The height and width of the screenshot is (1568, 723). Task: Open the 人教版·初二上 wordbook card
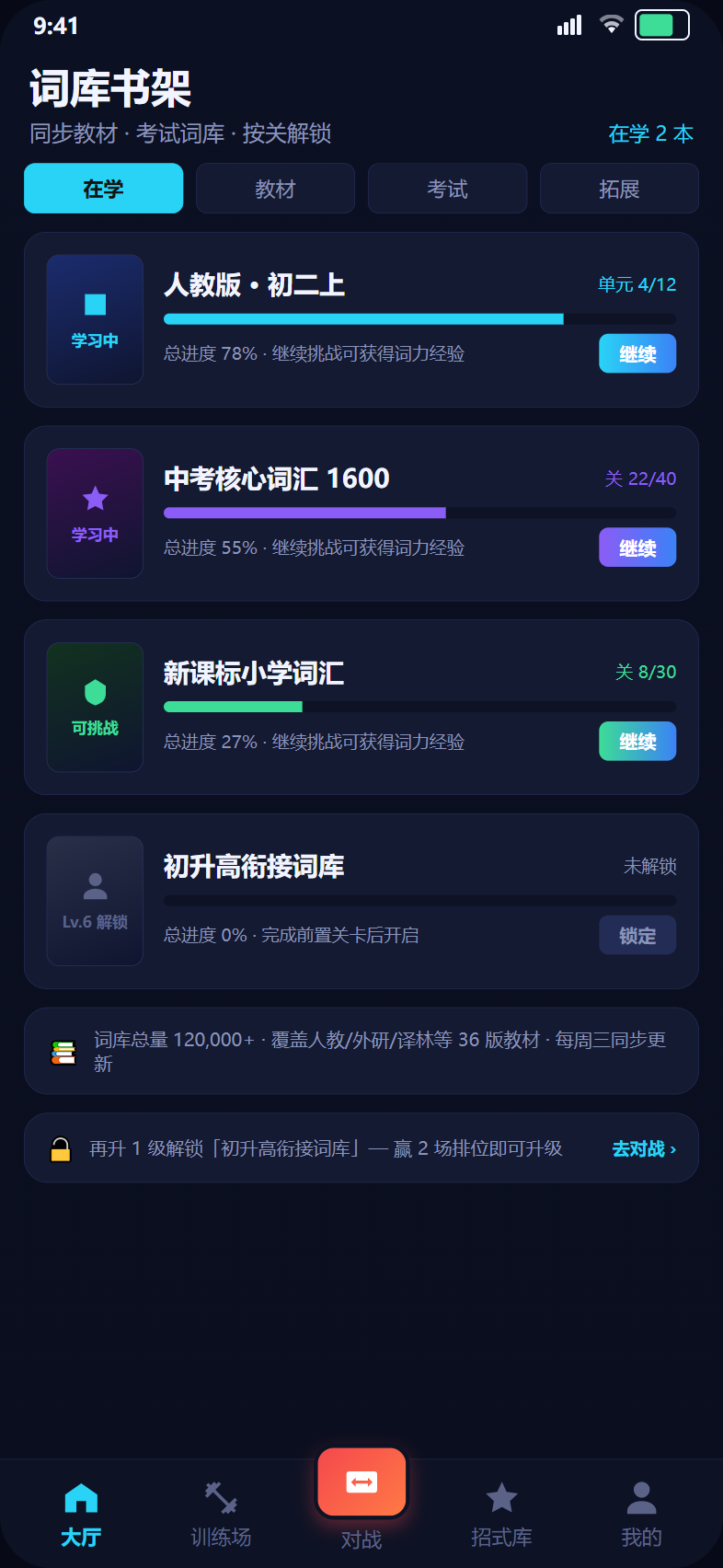(361, 319)
